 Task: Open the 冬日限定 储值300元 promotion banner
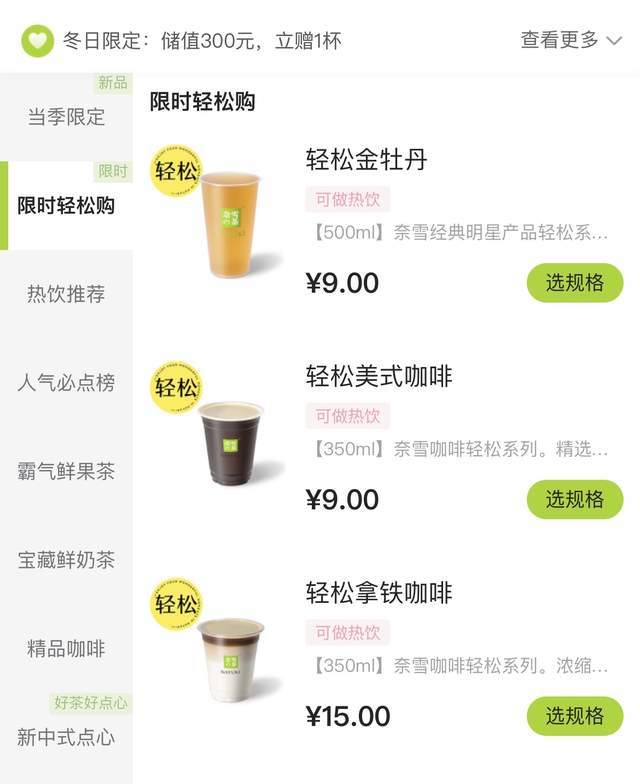tap(200, 40)
